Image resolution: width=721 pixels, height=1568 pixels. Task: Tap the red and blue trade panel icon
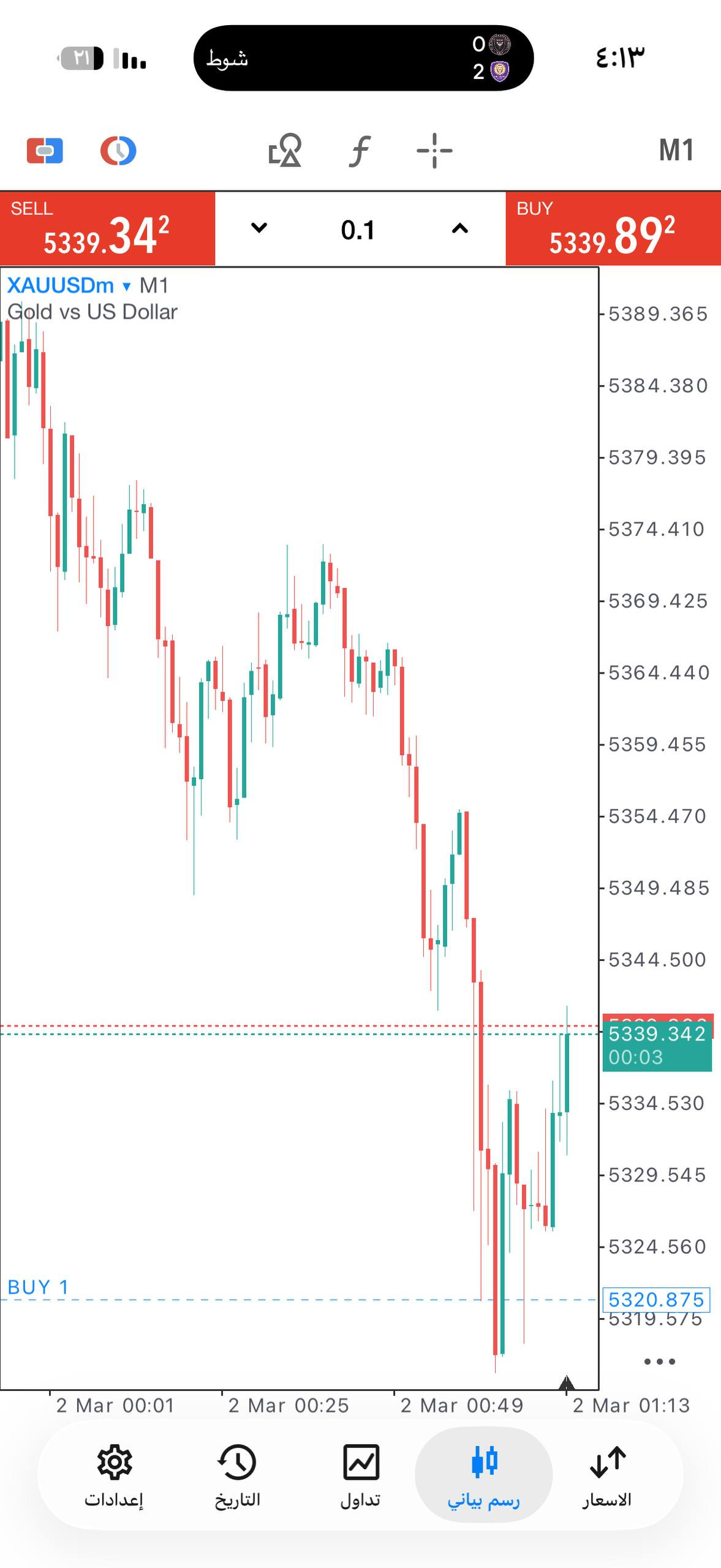[x=45, y=150]
